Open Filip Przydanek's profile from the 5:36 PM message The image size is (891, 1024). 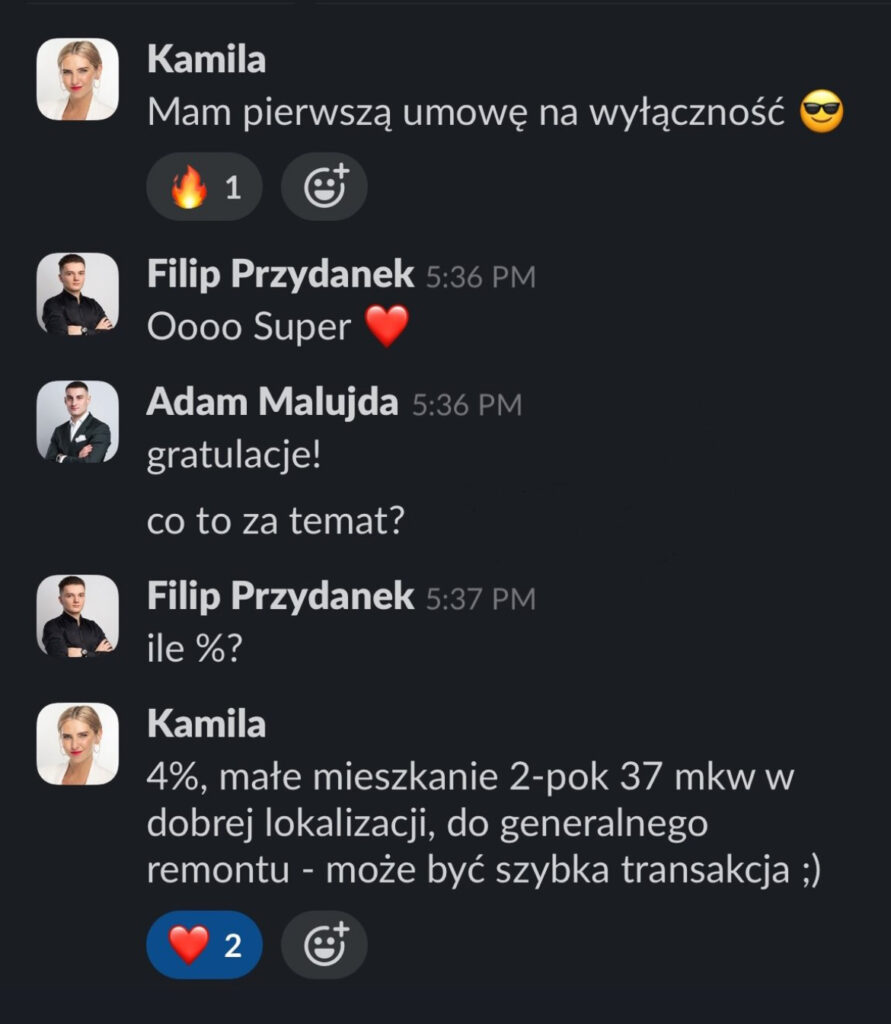pos(280,274)
